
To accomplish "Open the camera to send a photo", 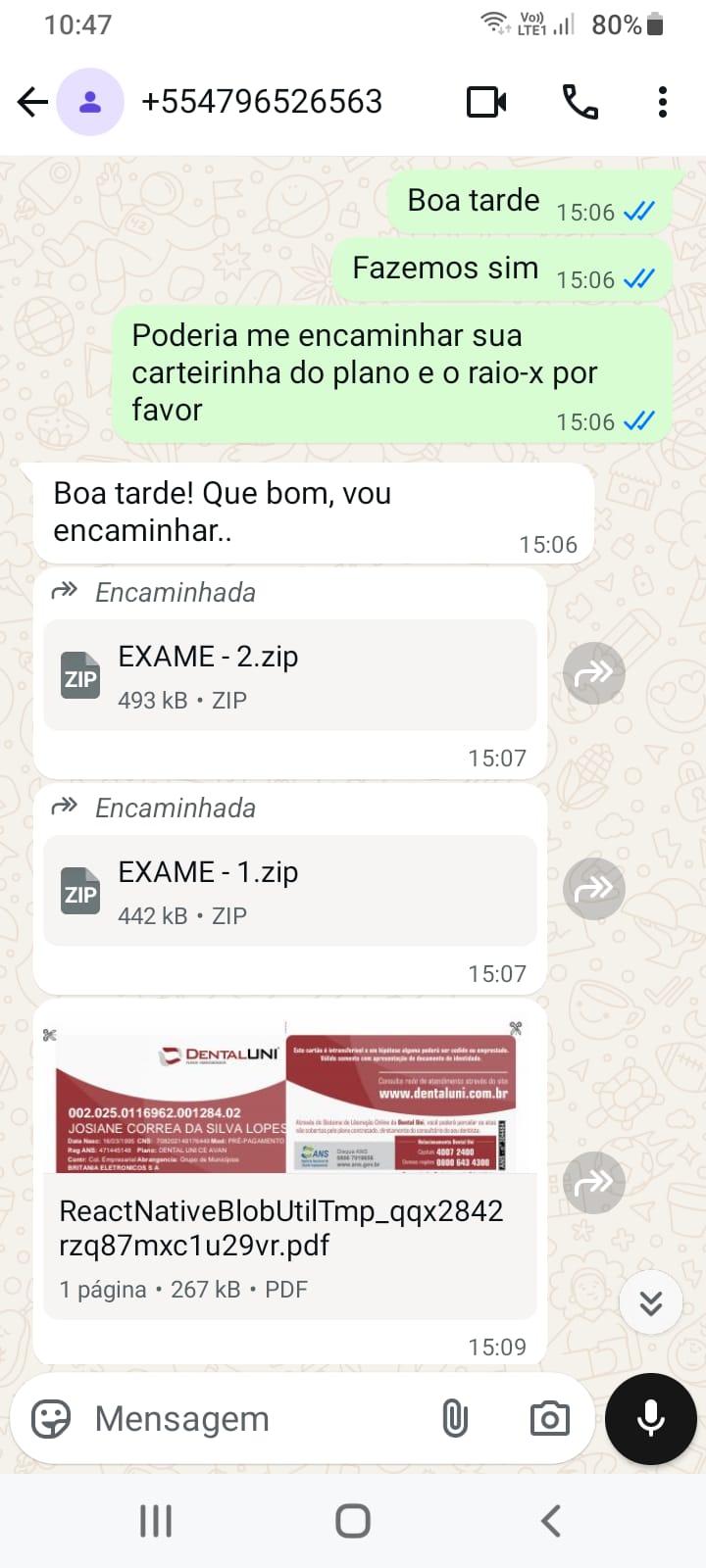I will pos(550,1419).
